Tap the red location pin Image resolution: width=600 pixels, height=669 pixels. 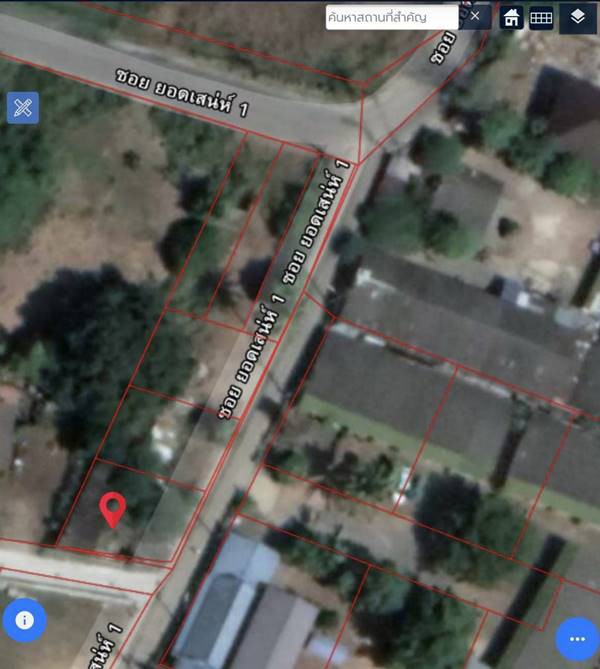(x=113, y=509)
